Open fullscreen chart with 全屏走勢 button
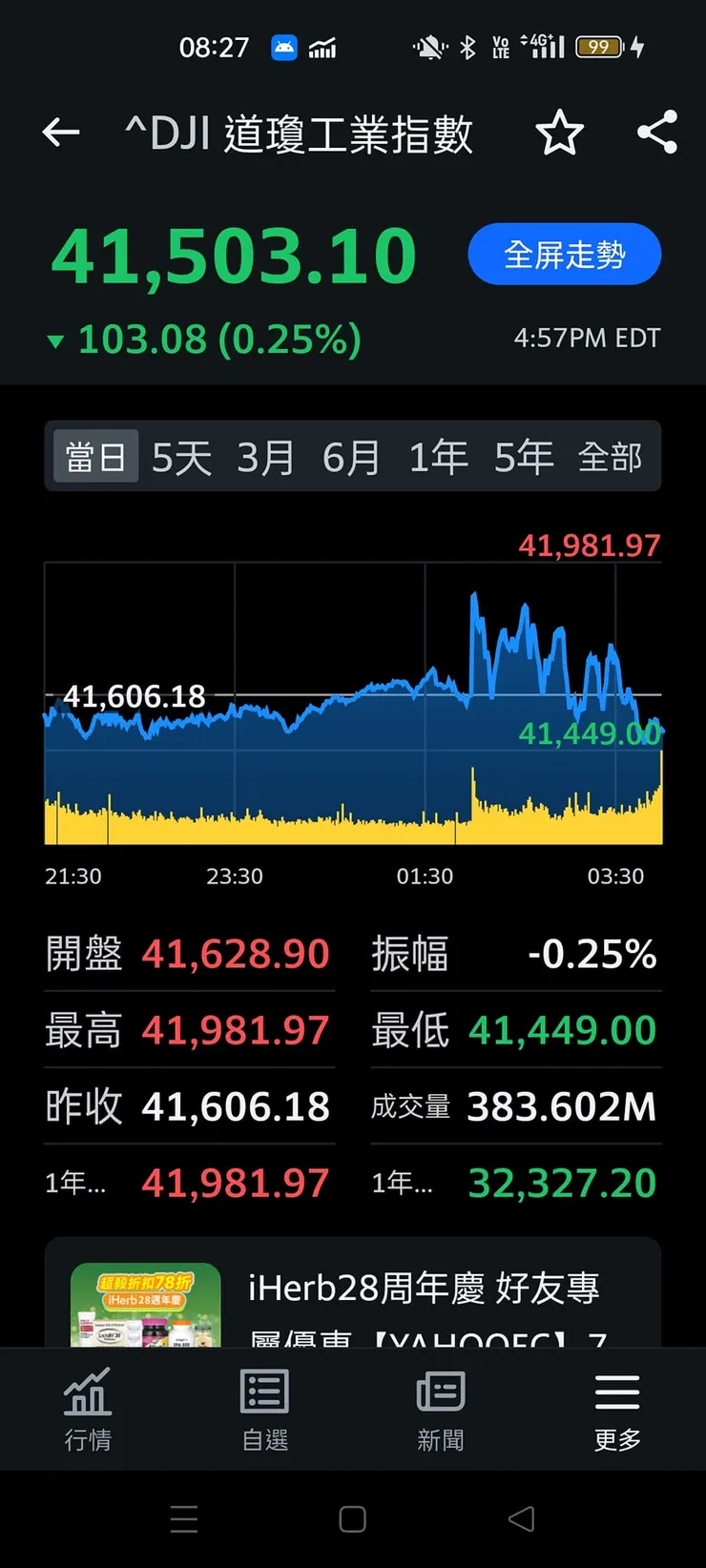The height and width of the screenshot is (1568, 706). pyautogui.click(x=564, y=254)
